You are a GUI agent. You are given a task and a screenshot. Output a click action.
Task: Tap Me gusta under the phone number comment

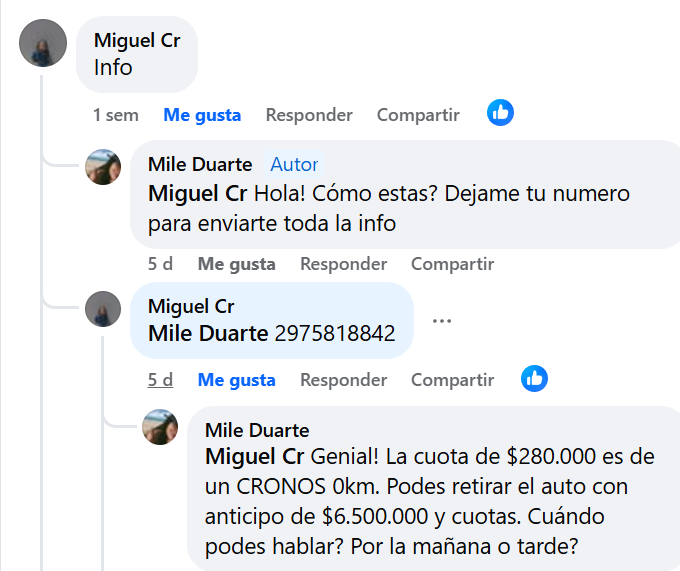(x=236, y=380)
